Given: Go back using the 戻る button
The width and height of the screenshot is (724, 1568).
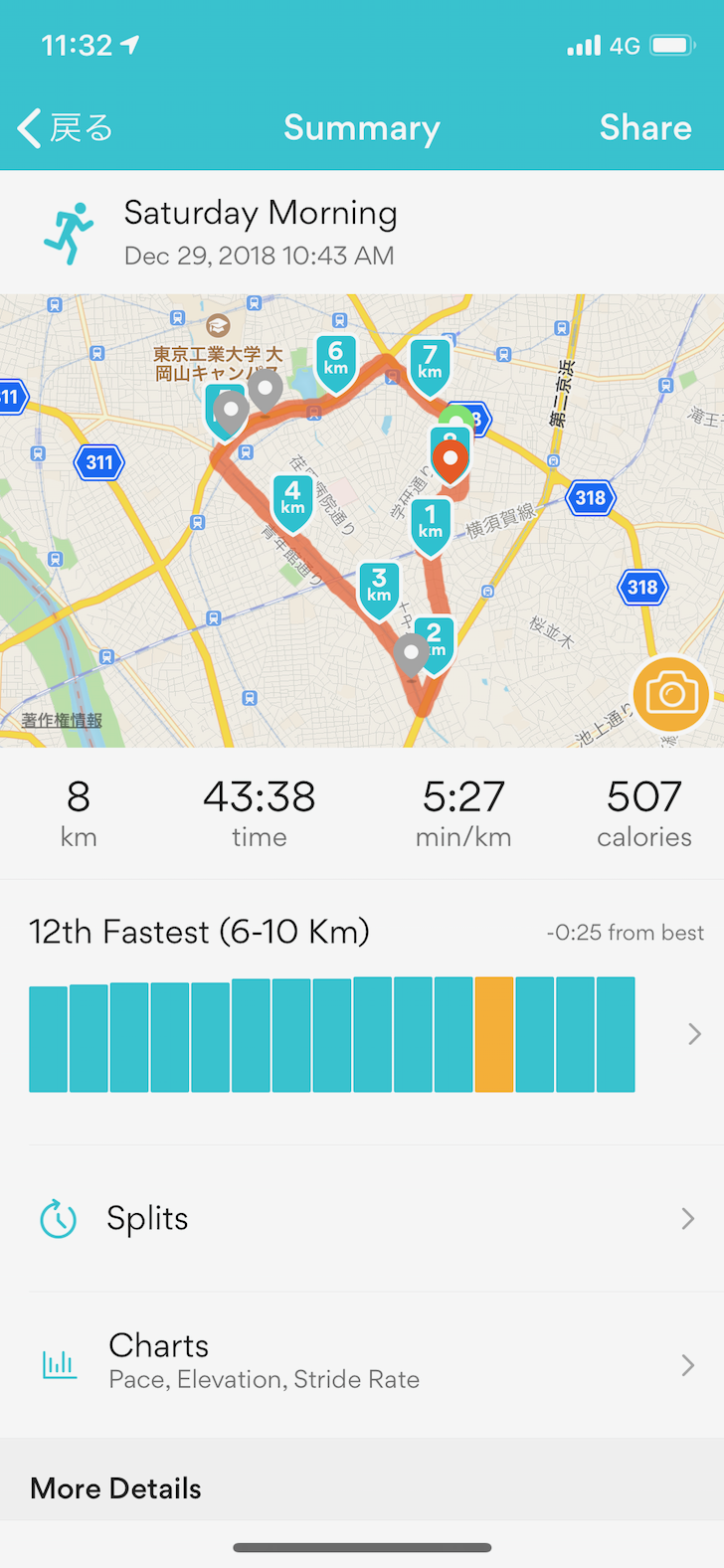Looking at the screenshot, I should pyautogui.click(x=66, y=128).
